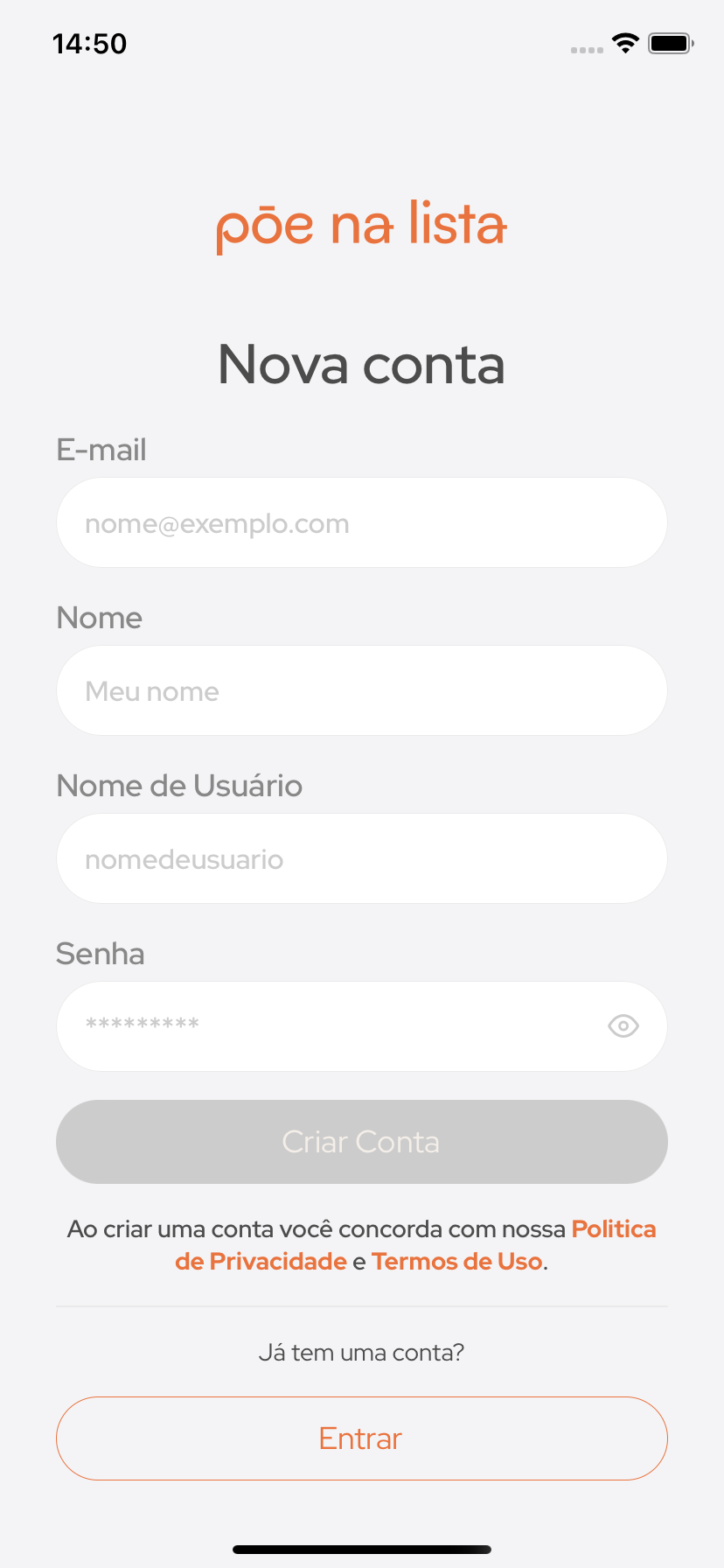Focus the Nome text field

362,690
